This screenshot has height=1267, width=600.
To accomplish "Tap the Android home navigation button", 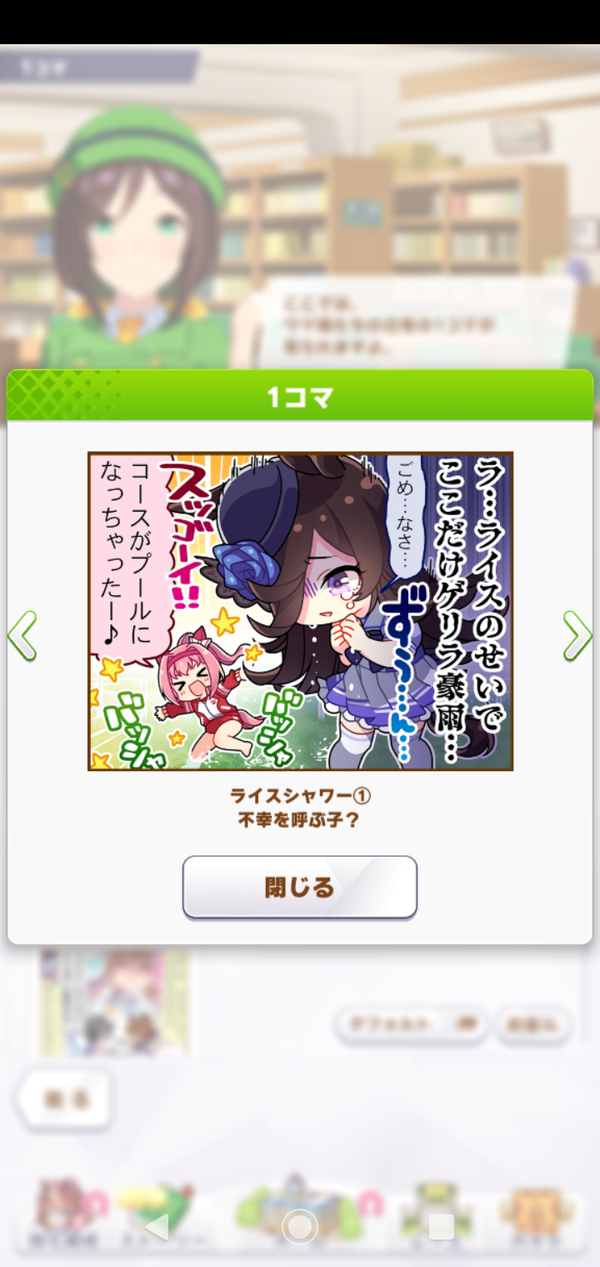I will (300, 1227).
